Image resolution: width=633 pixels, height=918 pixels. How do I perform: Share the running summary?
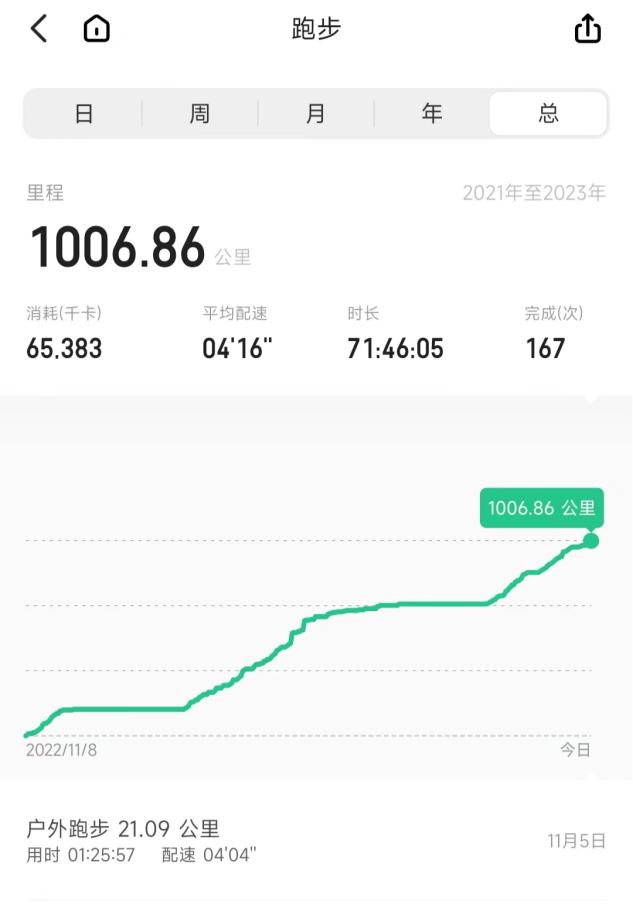[588, 29]
